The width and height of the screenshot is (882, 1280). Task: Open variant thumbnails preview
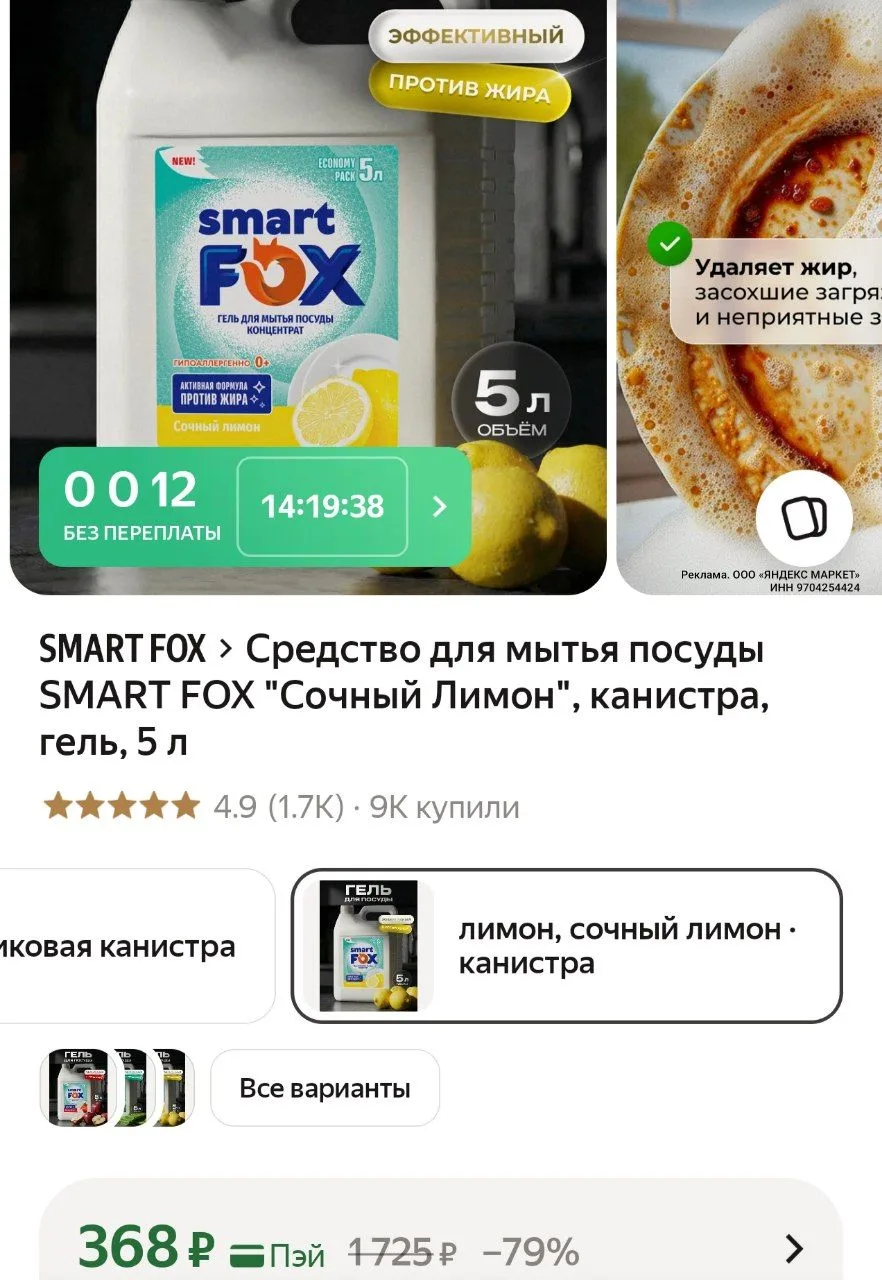(x=117, y=1088)
